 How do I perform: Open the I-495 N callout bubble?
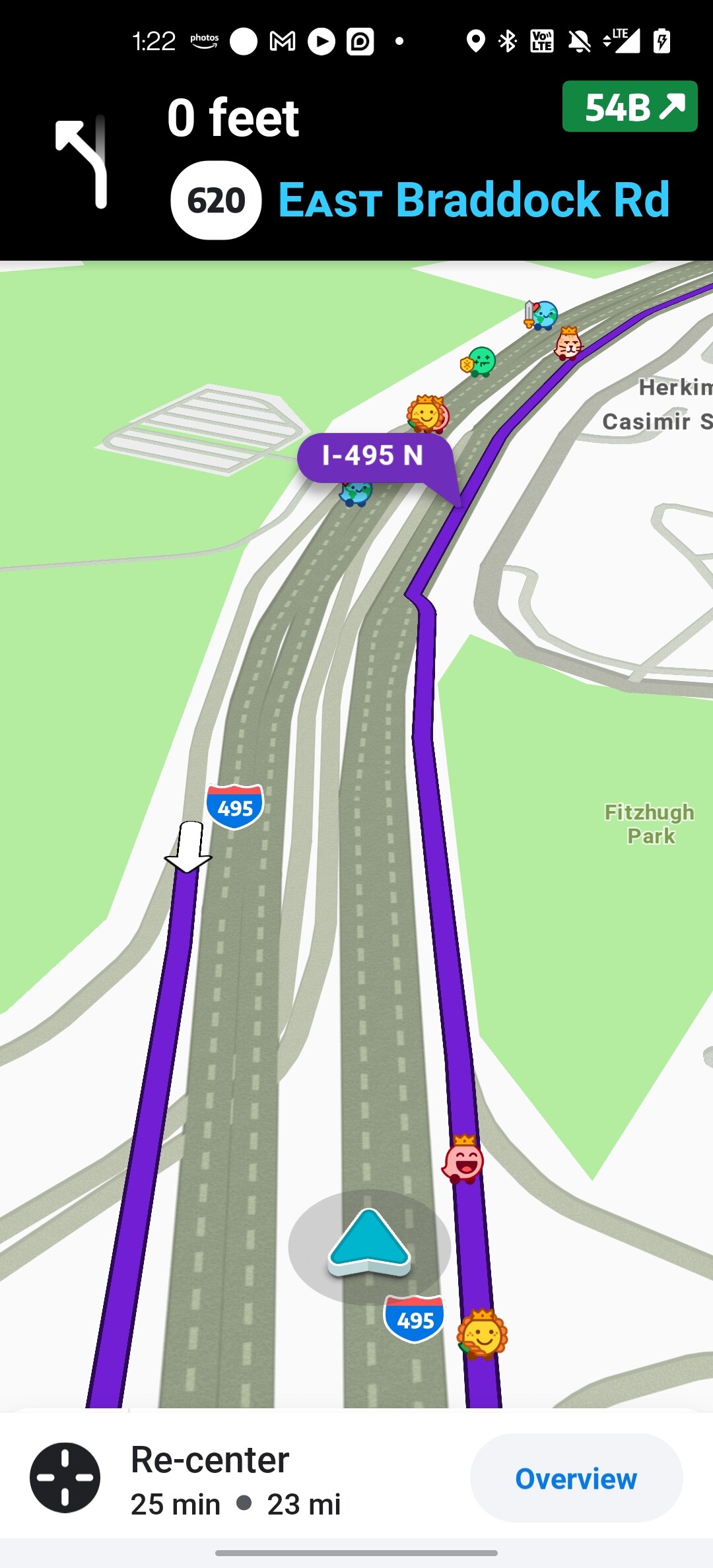click(x=374, y=456)
